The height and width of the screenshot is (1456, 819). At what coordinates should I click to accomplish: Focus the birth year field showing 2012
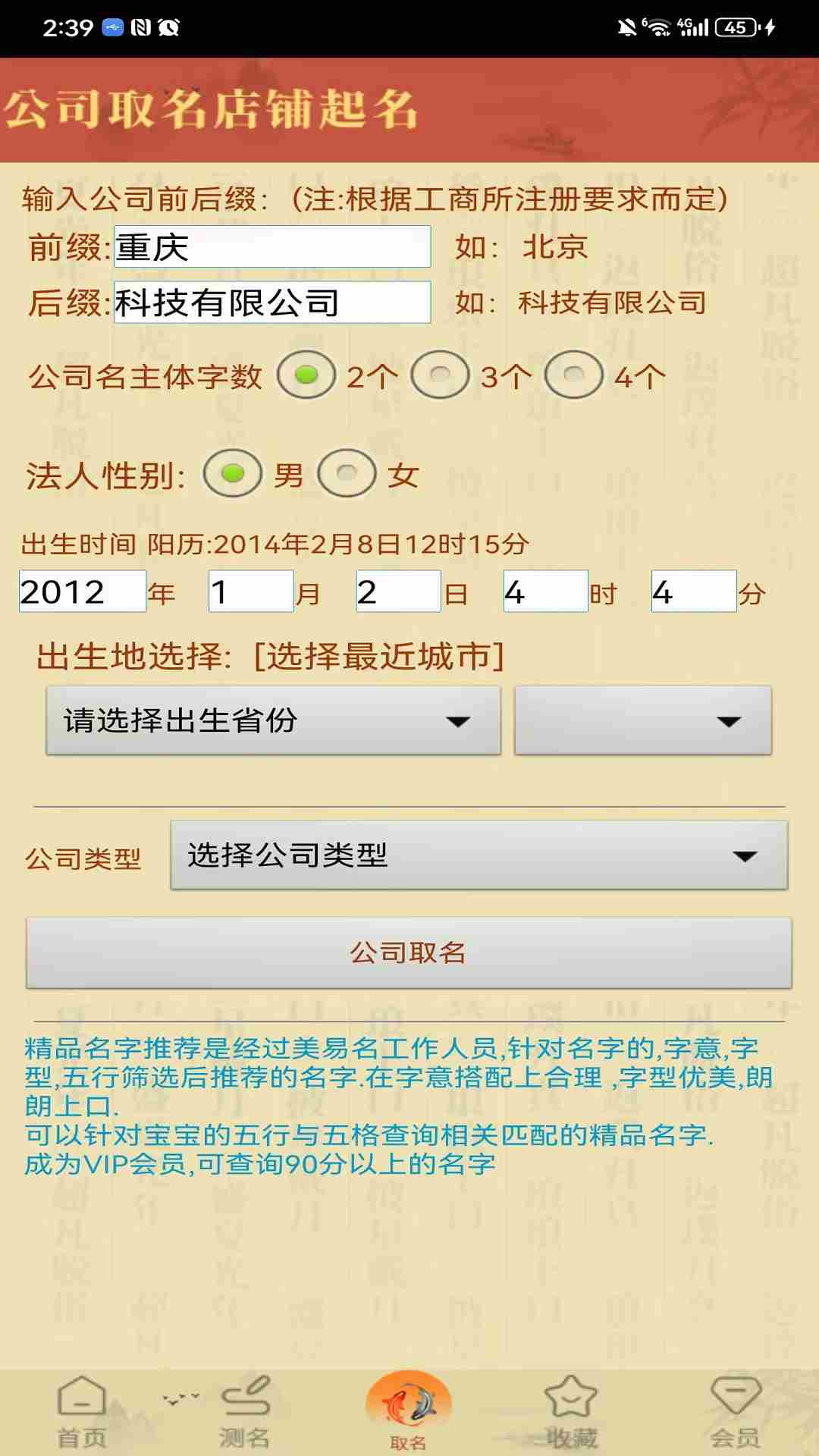(83, 591)
